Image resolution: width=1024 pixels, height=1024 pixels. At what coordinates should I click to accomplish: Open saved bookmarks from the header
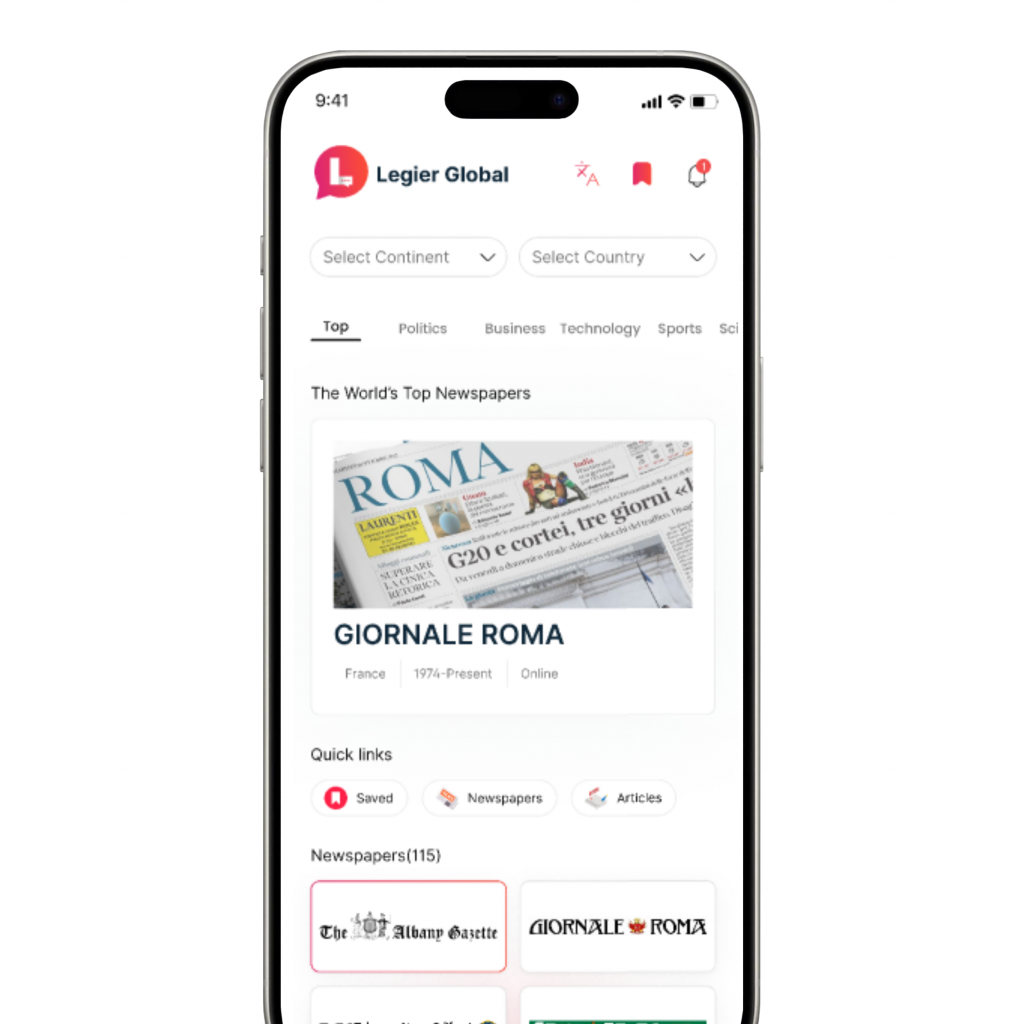click(x=642, y=174)
